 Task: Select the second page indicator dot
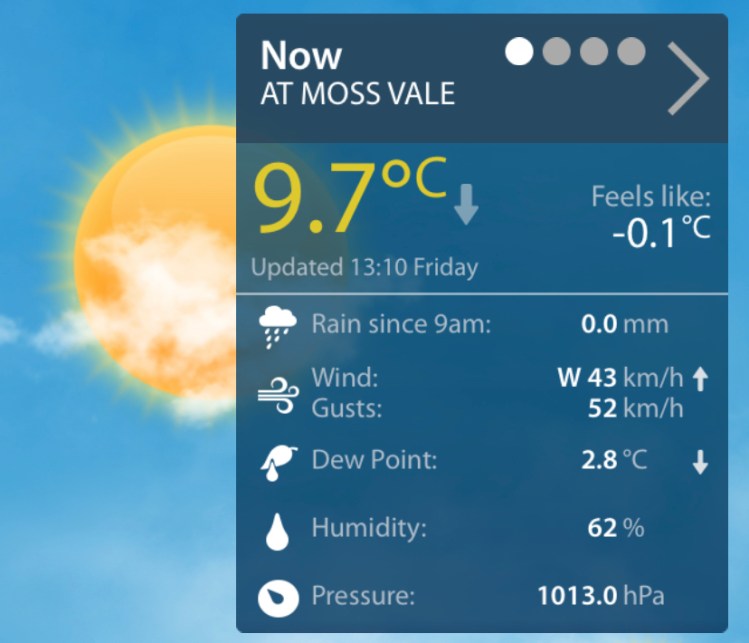pyautogui.click(x=556, y=51)
